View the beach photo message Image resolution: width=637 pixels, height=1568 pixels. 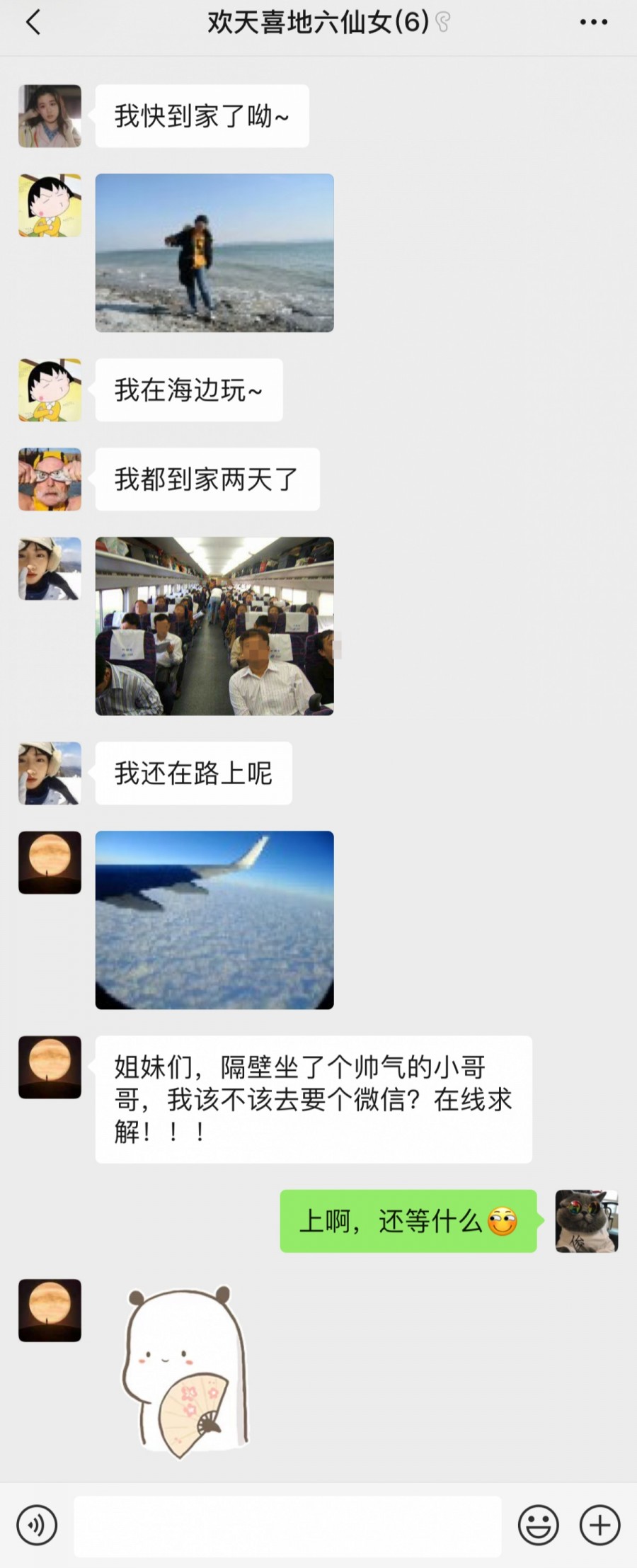pos(214,253)
